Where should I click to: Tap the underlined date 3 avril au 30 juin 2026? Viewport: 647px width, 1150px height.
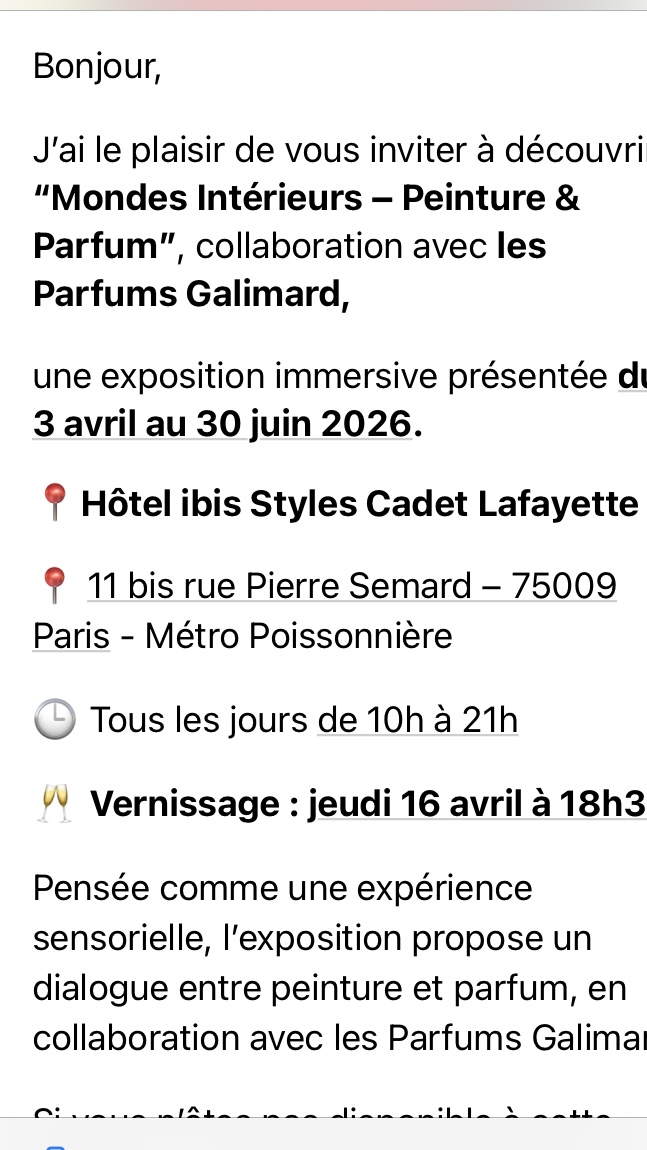(x=222, y=424)
